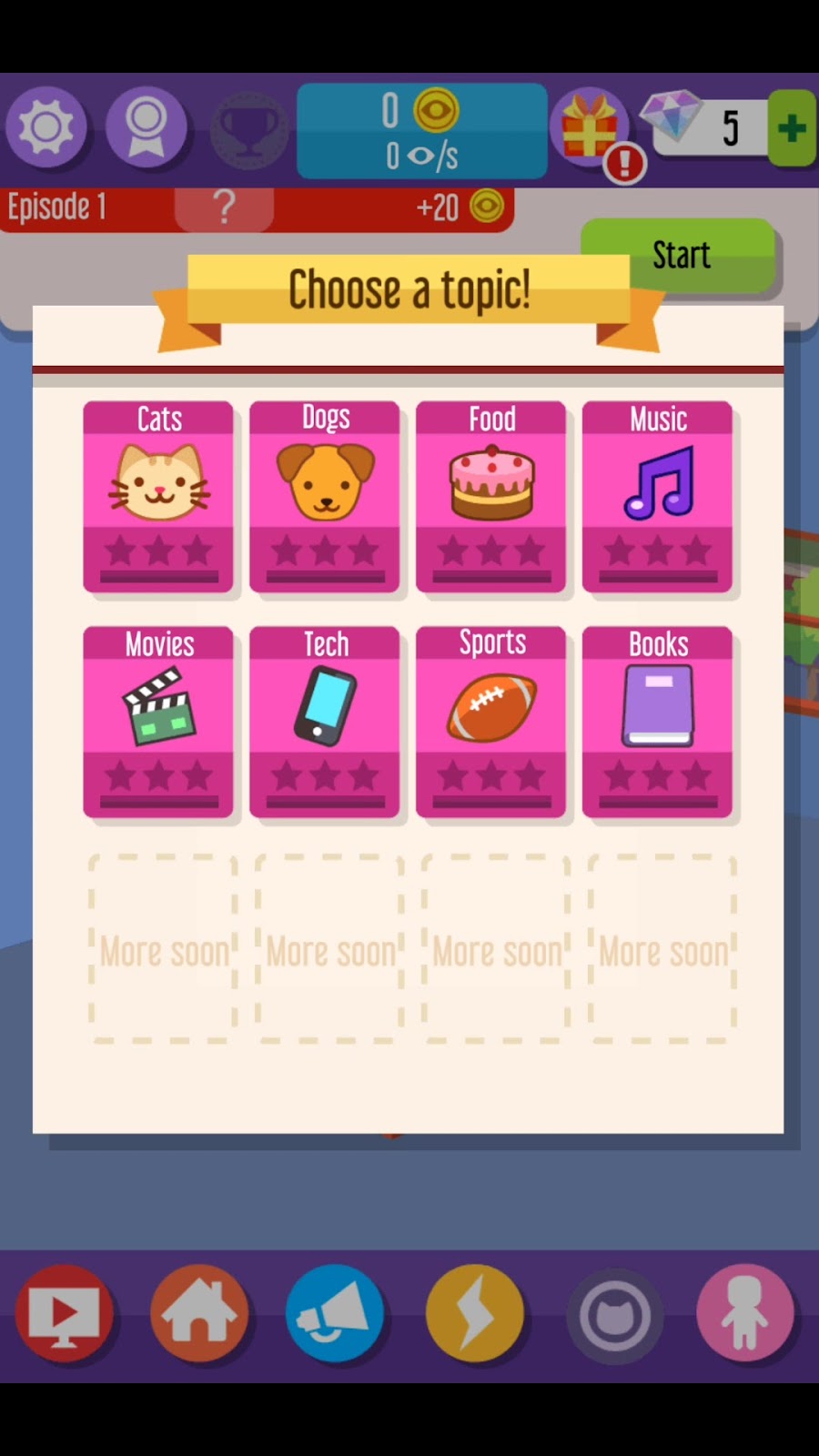Viewport: 819px width, 1456px height.
Task: Choose the Books topic
Action: 658,721
